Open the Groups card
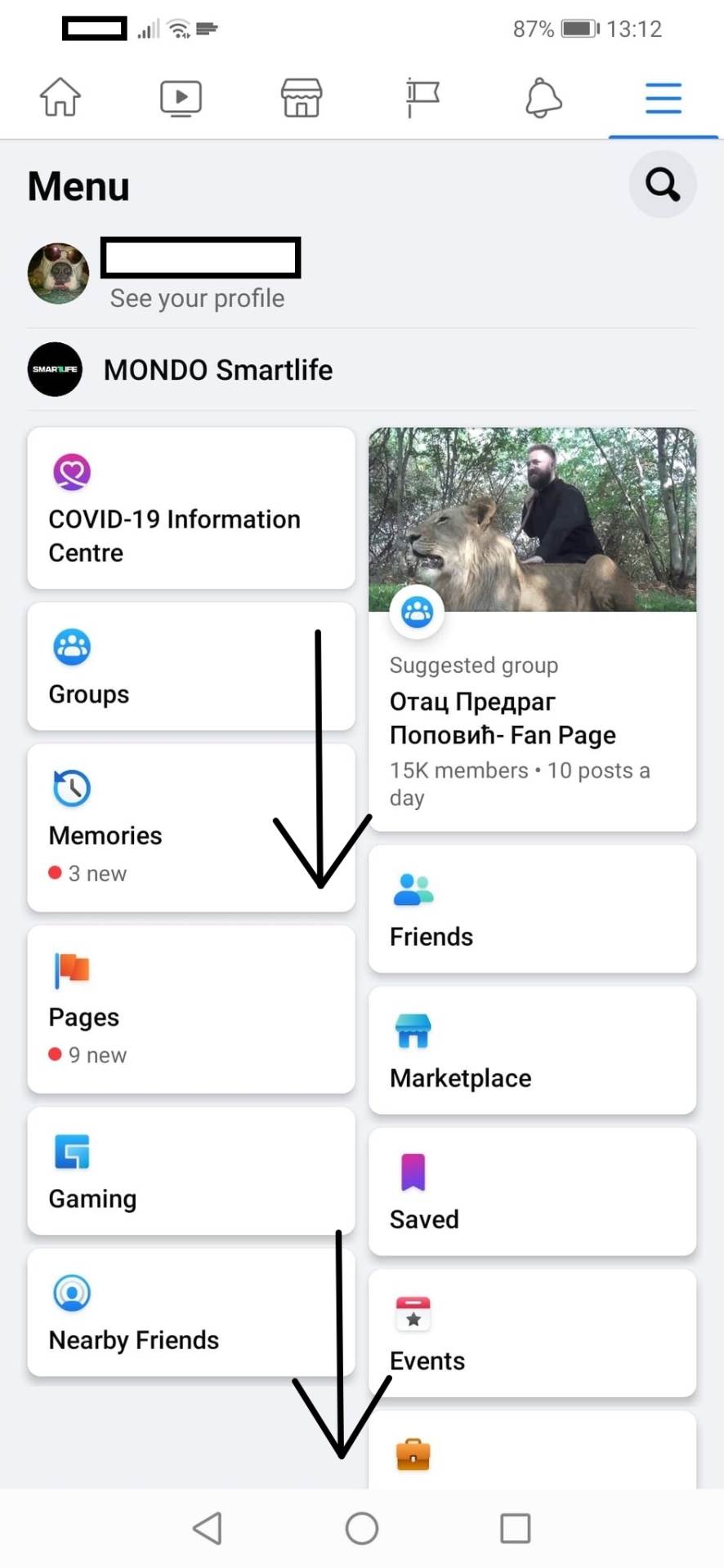The image size is (724, 1568). (190, 666)
